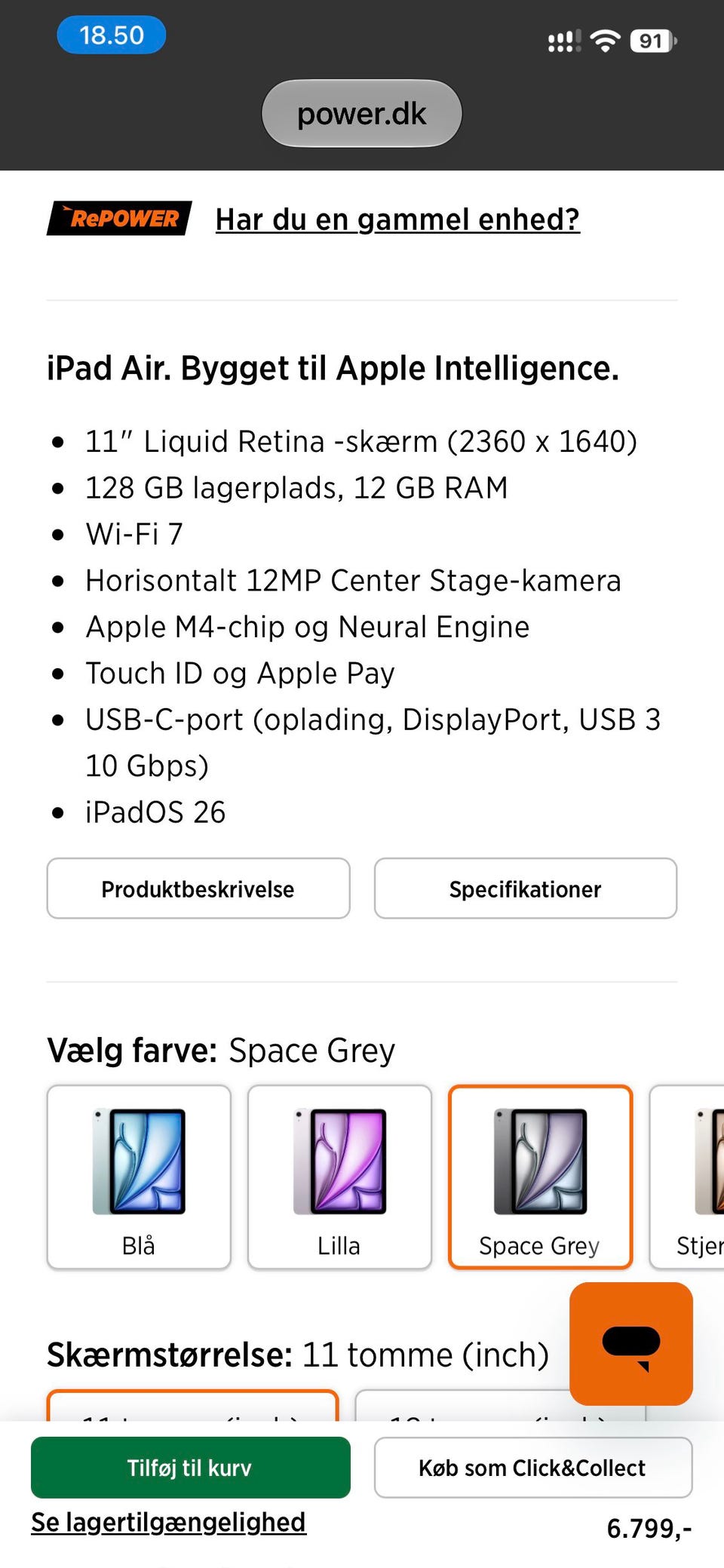View Specifikationer details
Viewport: 724px width, 1568px height.
[x=526, y=888]
